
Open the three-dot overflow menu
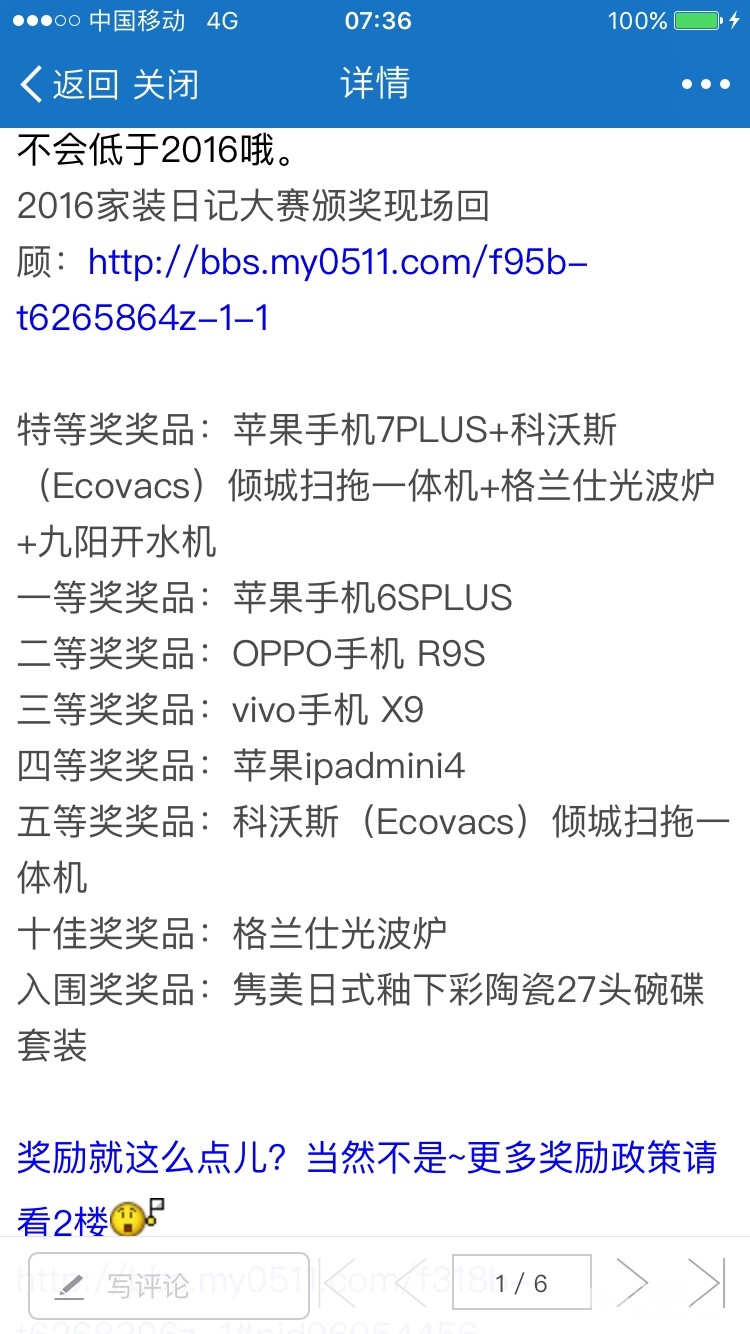point(705,84)
